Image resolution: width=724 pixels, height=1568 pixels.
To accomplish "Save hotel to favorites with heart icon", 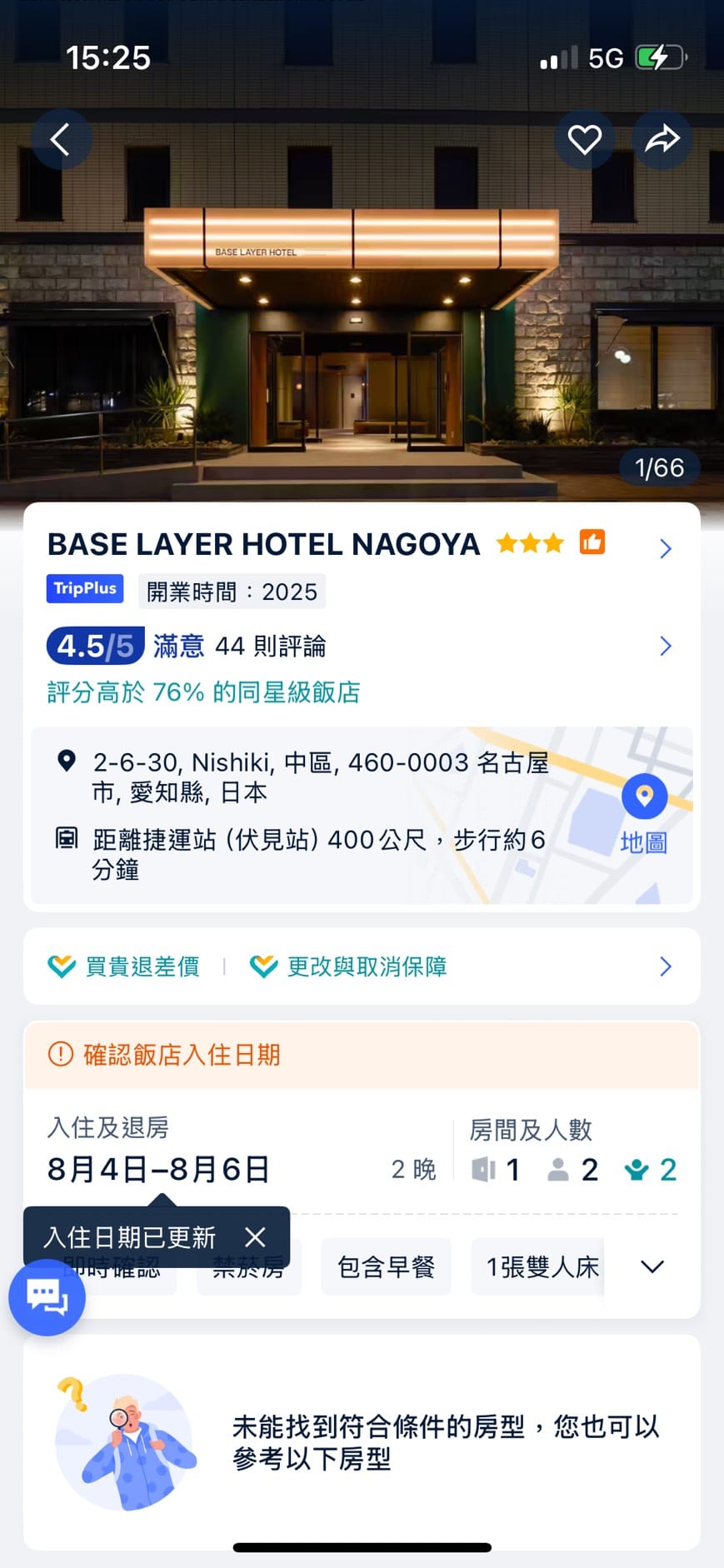I will [x=584, y=139].
